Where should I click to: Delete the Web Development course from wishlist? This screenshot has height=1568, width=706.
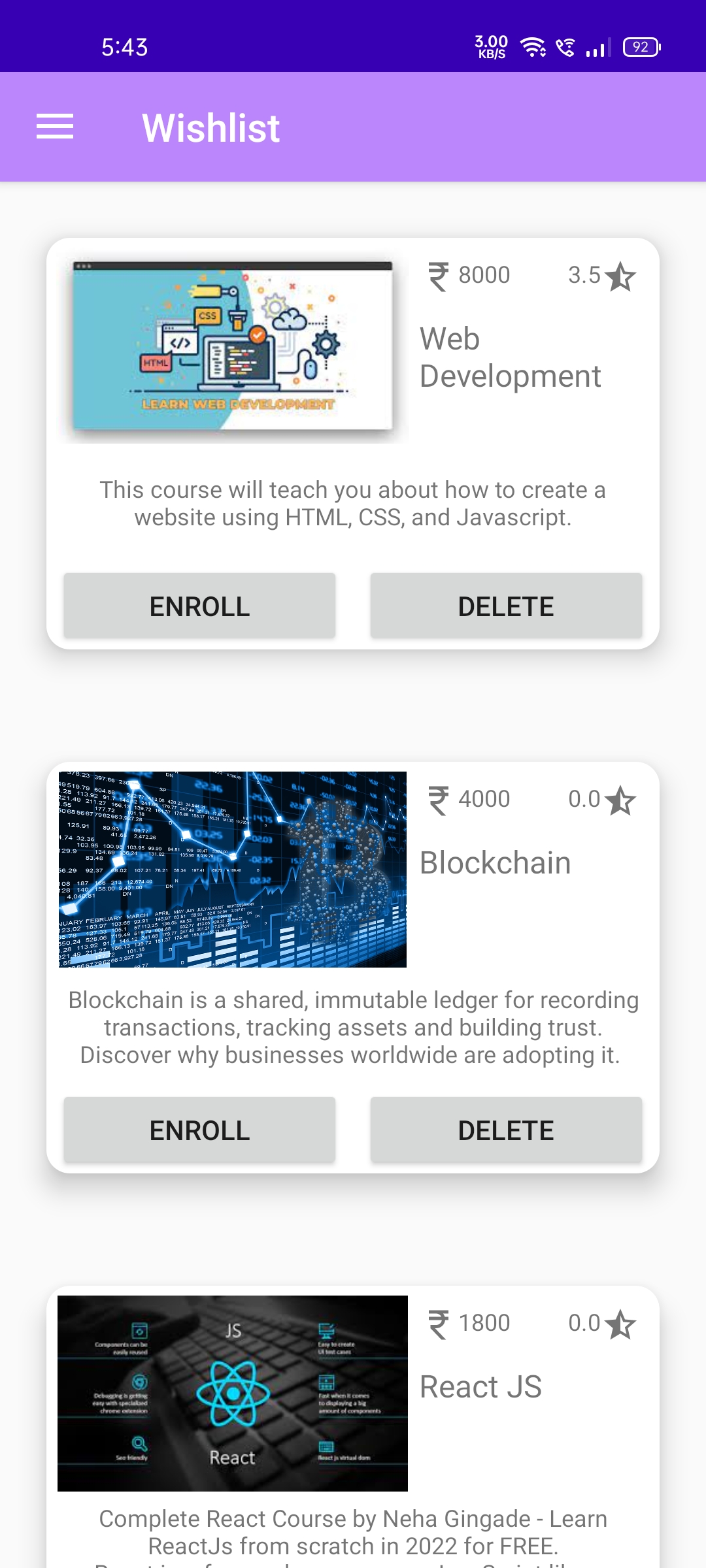506,605
